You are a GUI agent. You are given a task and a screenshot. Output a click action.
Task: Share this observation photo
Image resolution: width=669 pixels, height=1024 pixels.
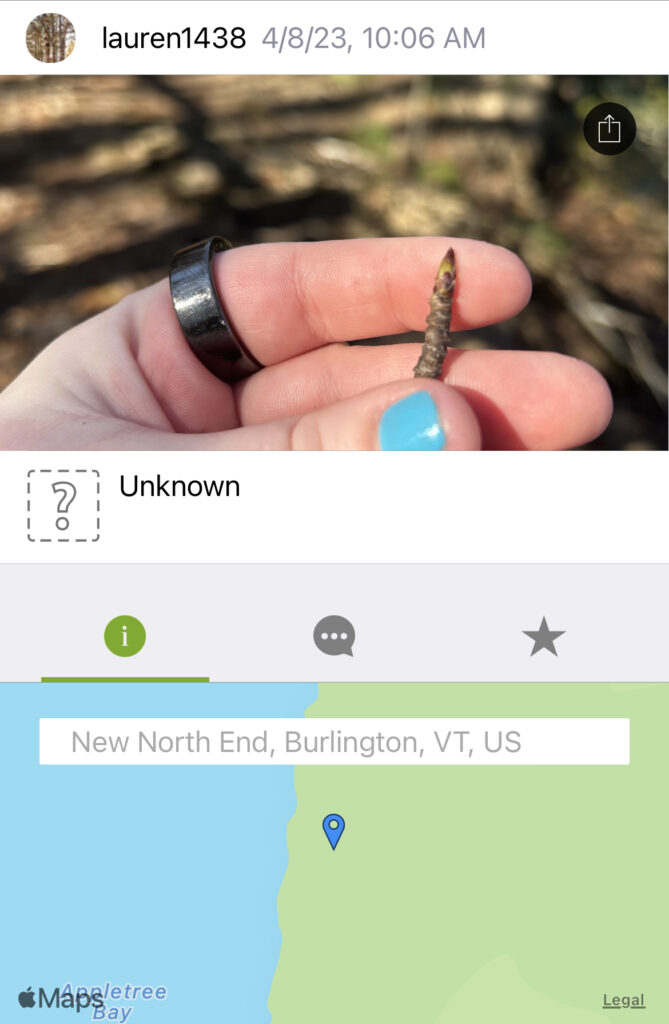(x=609, y=130)
